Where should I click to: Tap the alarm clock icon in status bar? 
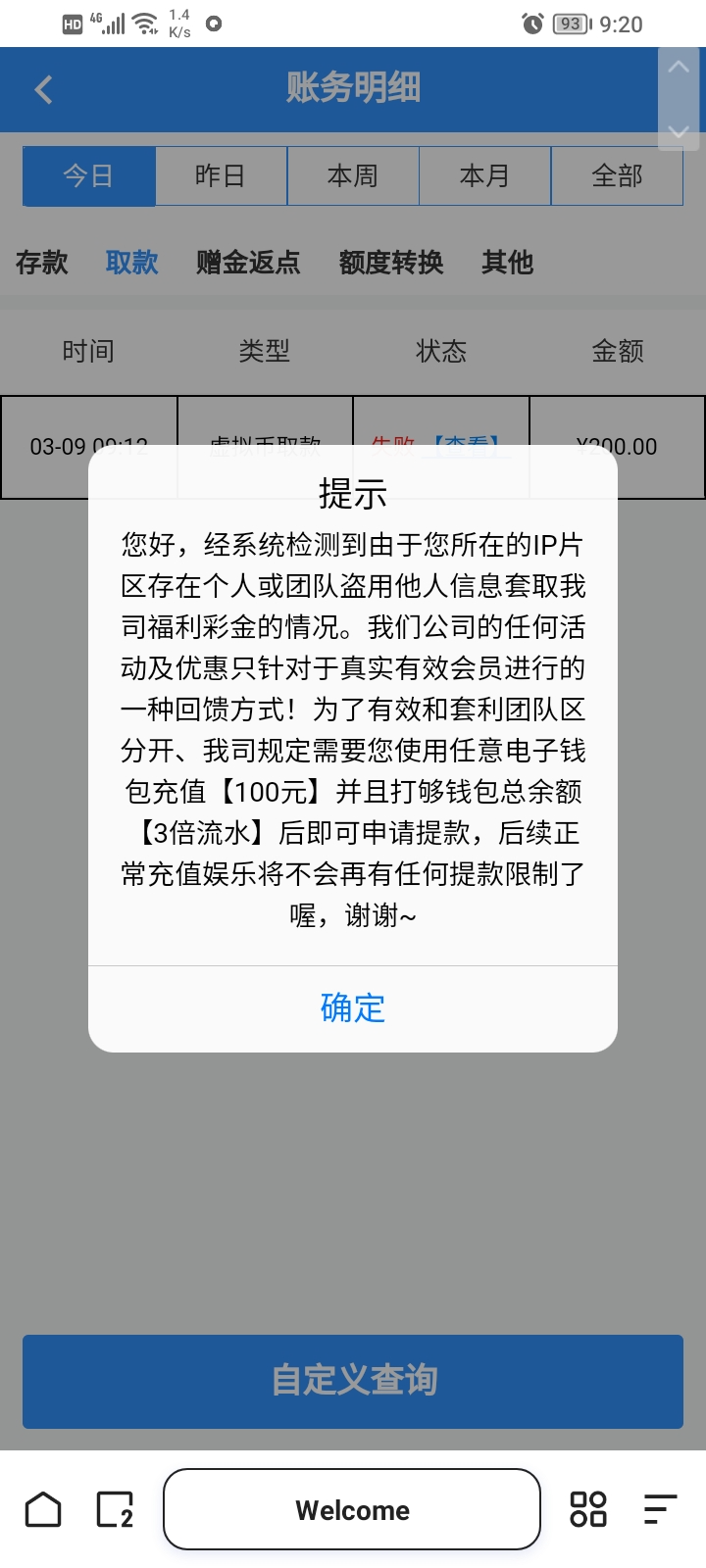(530, 23)
